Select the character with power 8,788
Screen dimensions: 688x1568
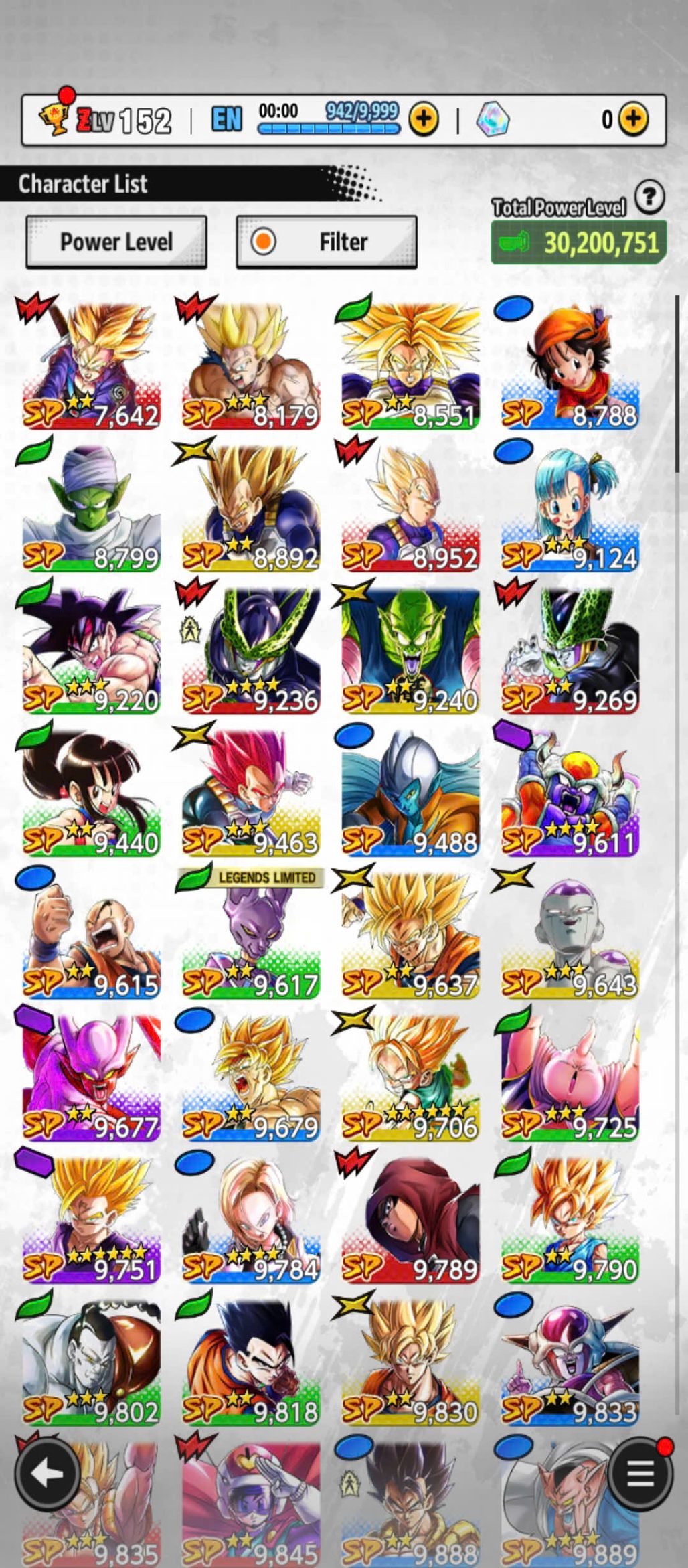(x=570, y=366)
